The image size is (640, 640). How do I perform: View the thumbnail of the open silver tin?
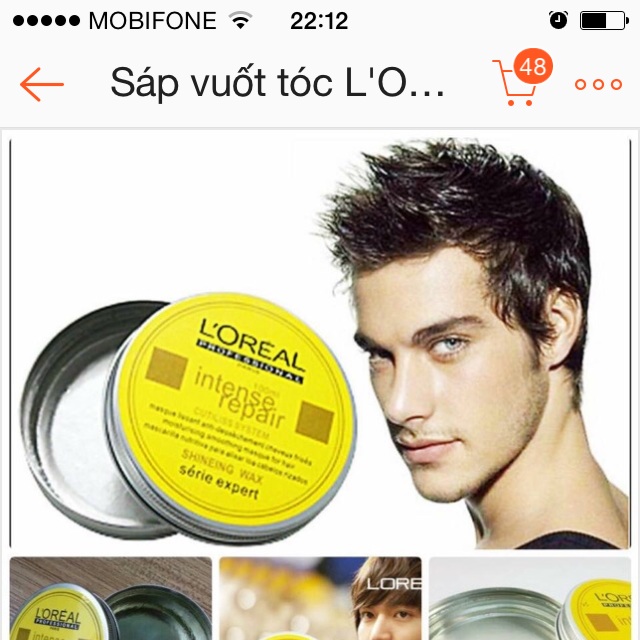pos(531,598)
